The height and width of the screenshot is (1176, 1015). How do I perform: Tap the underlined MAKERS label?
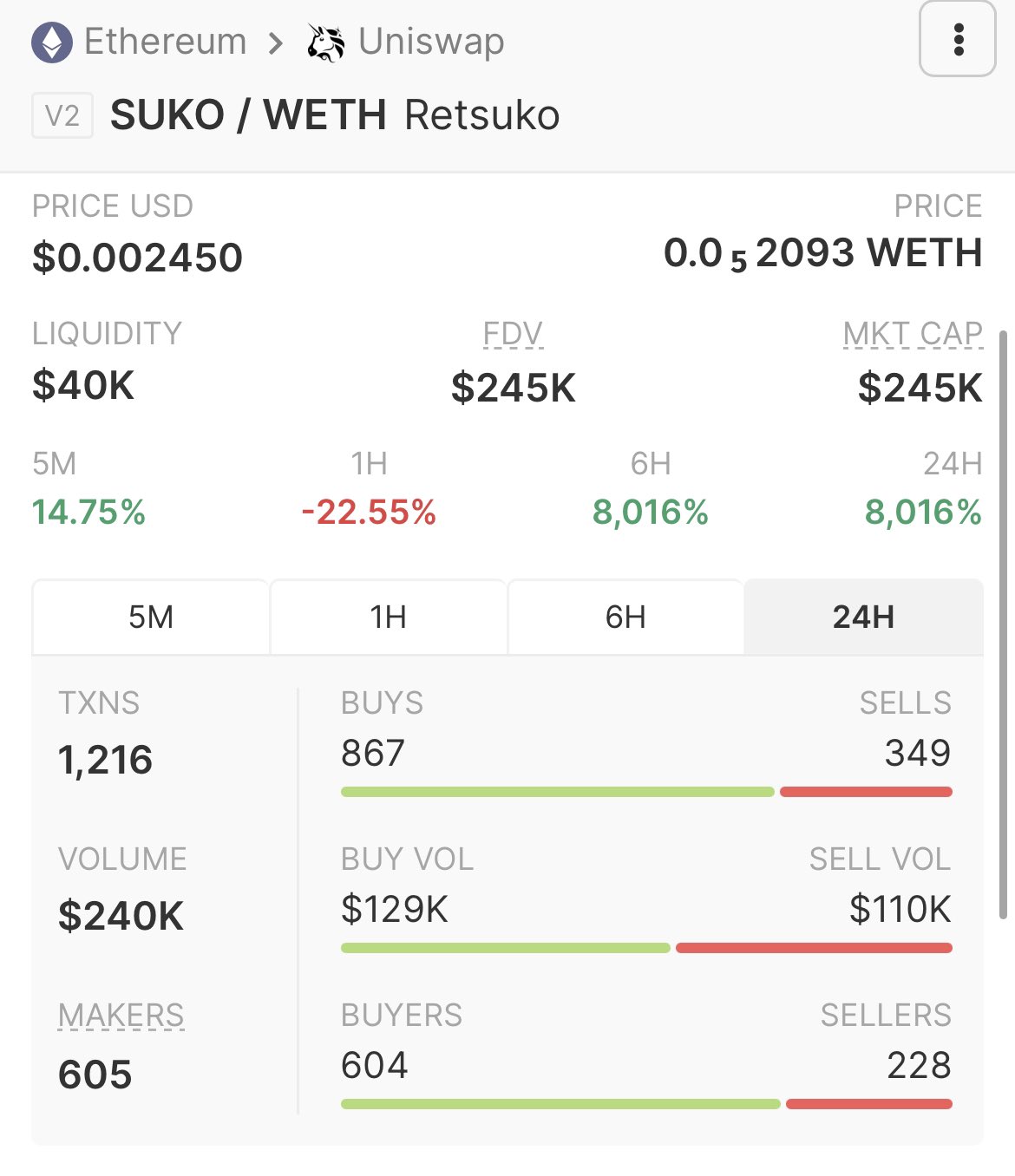pos(121,1015)
